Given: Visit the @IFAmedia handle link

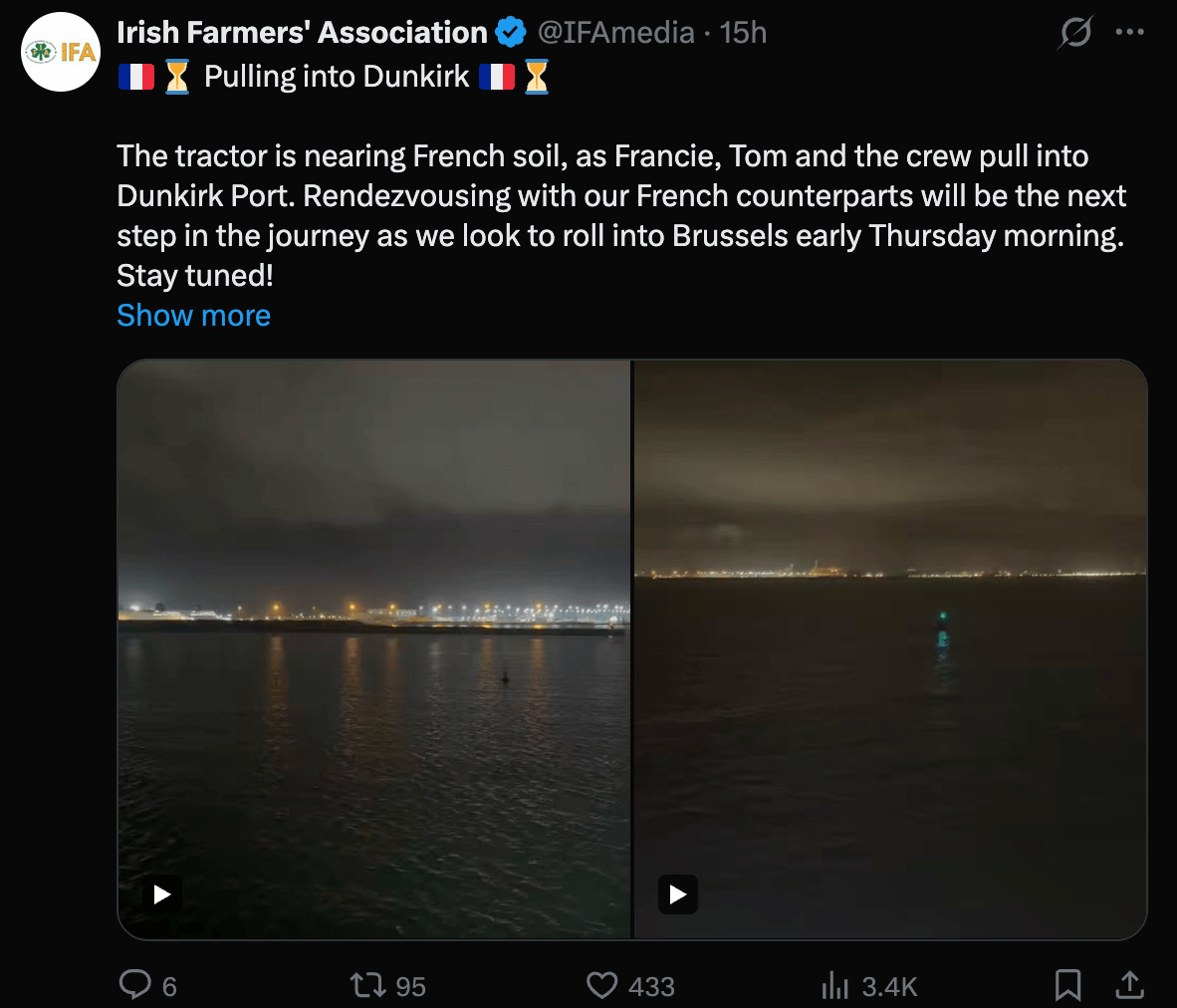Looking at the screenshot, I should [x=615, y=32].
